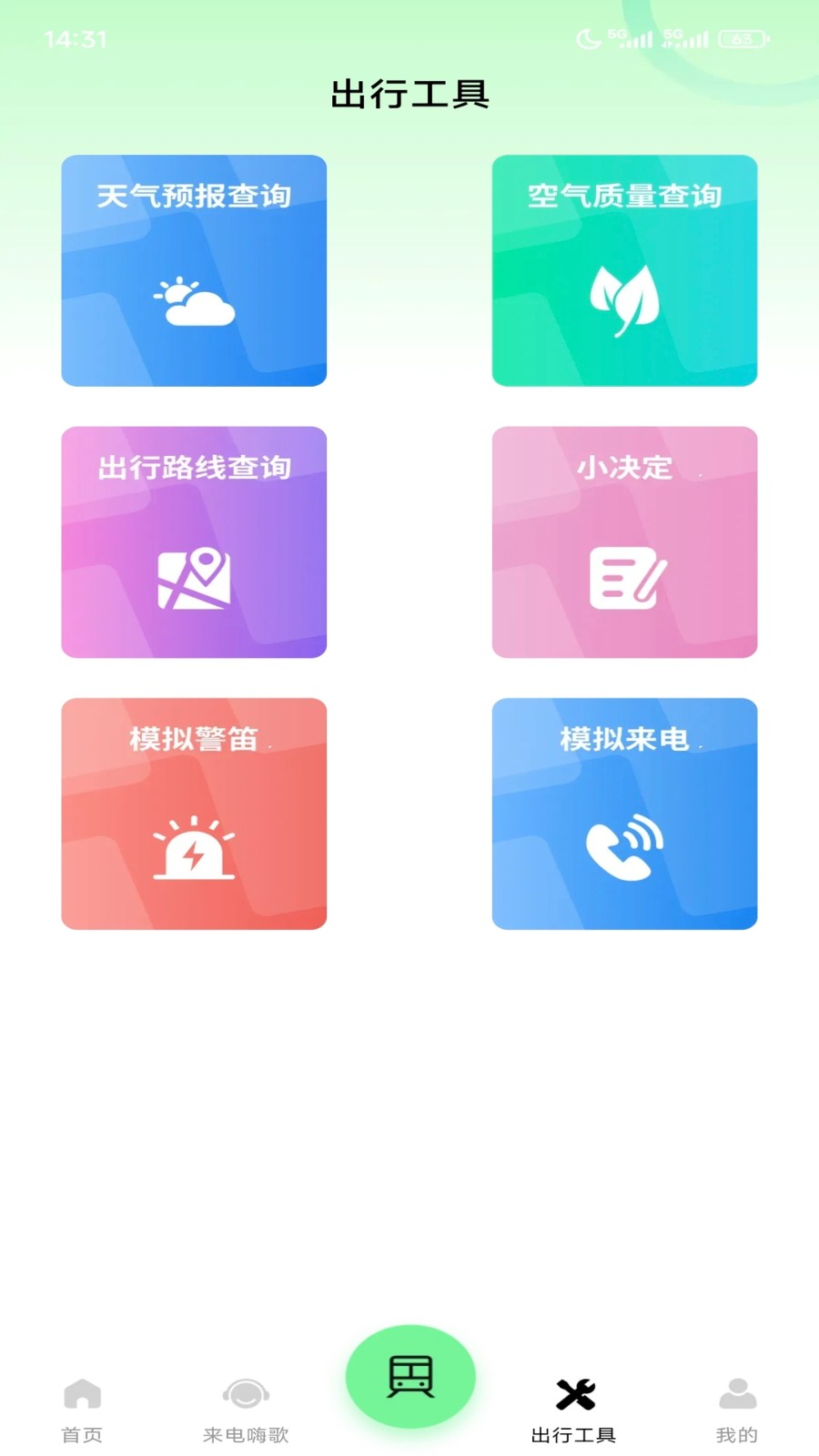Screen dimensions: 819x1456
Task: Open the 来电嗨歌 headset icon
Action: pos(244,1390)
